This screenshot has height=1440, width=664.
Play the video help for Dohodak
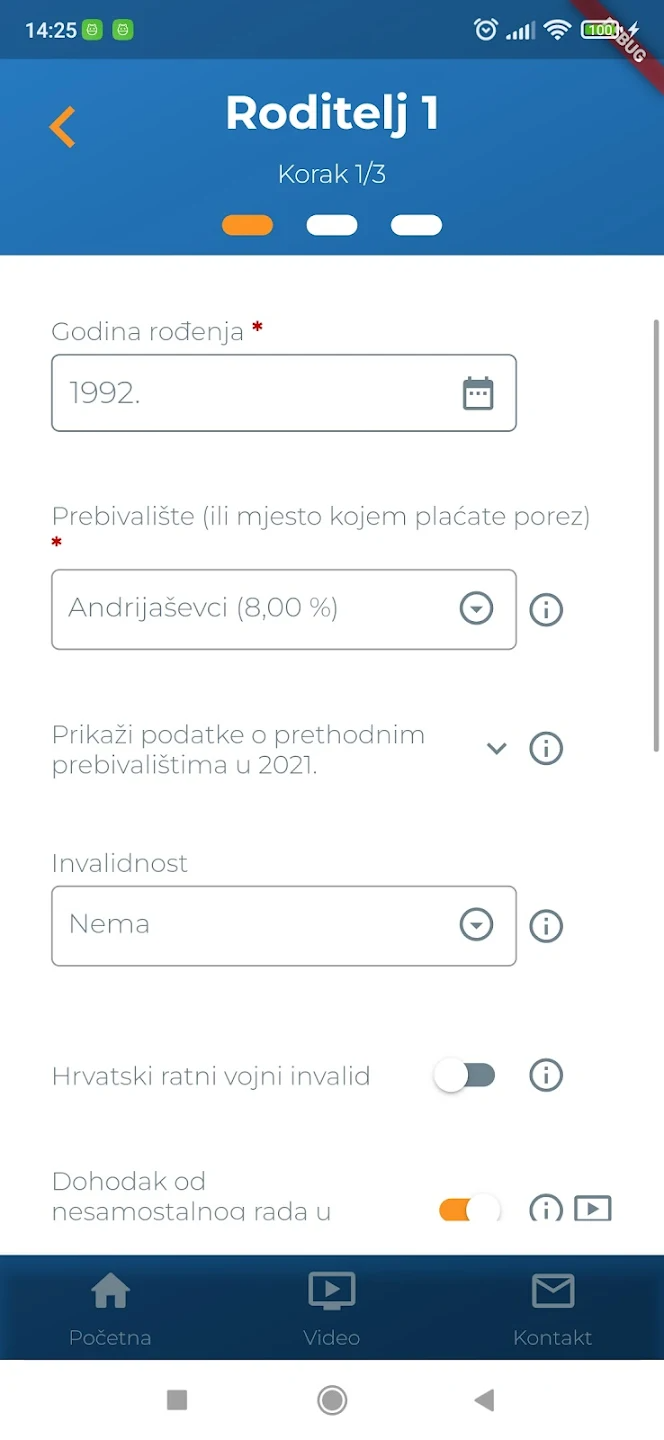pyautogui.click(x=593, y=1209)
